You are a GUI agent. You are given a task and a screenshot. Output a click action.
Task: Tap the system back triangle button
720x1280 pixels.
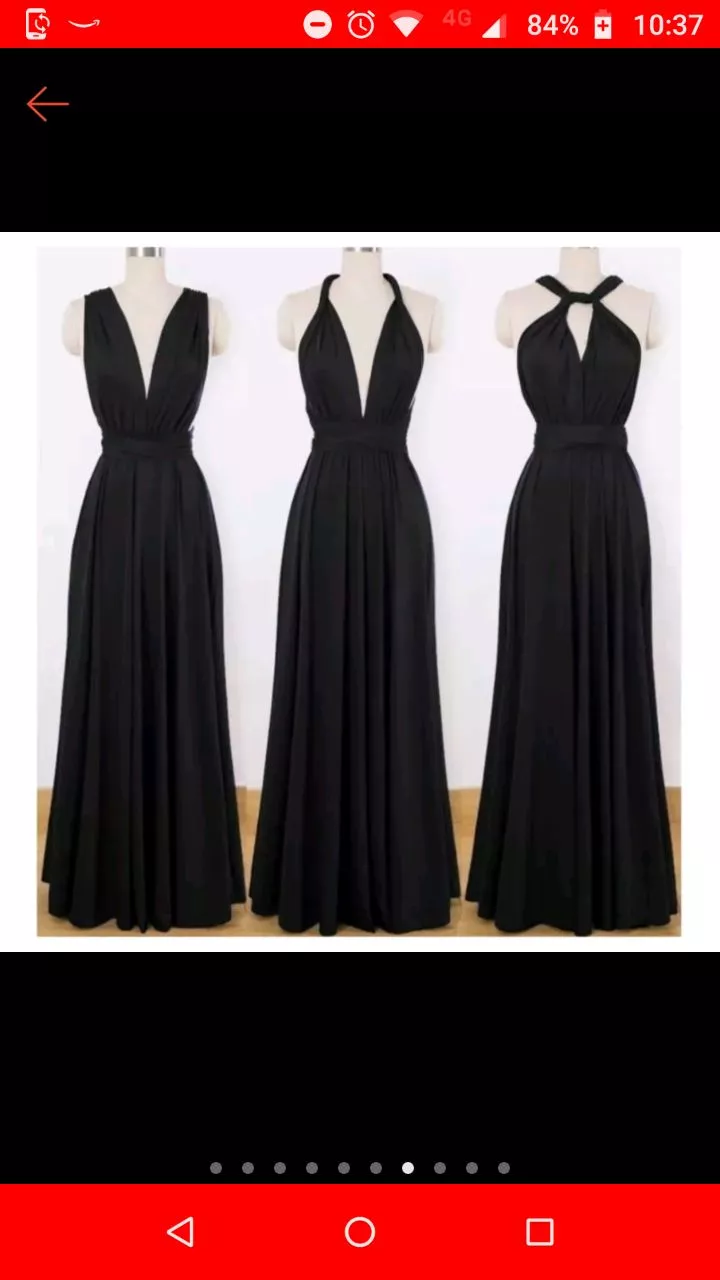(180, 1232)
